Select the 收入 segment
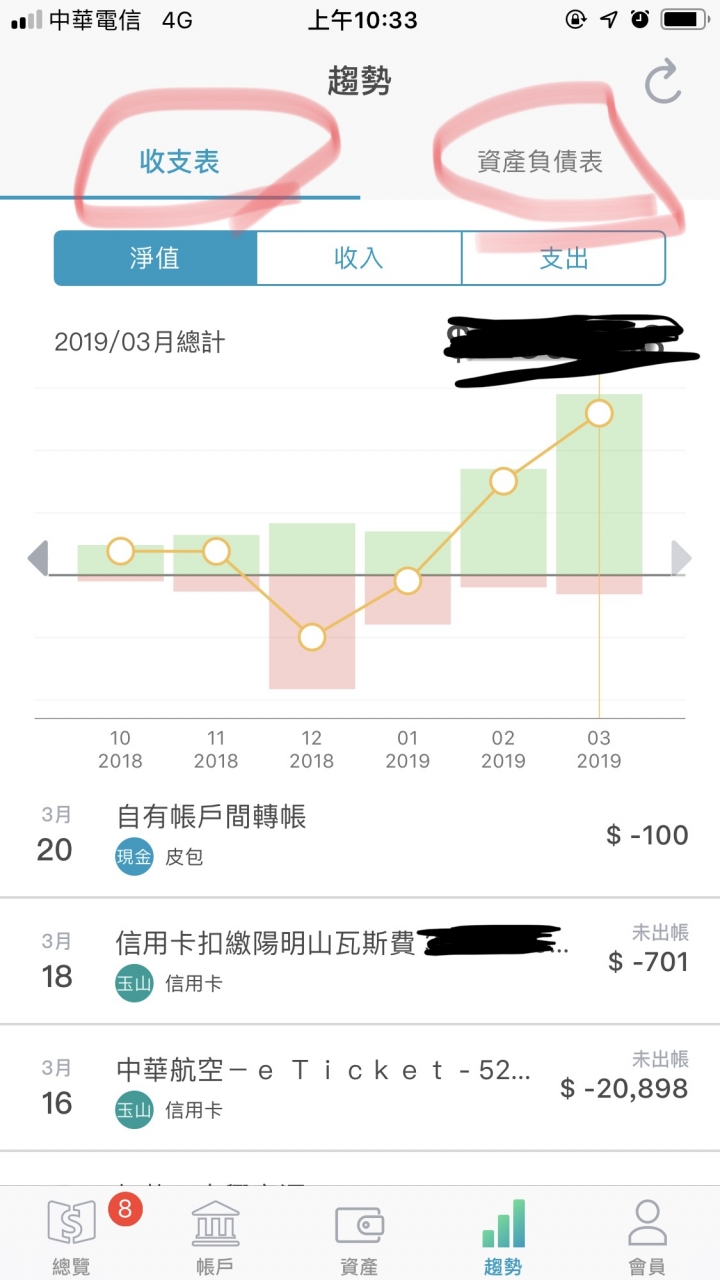This screenshot has width=720, height=1280. [359, 258]
